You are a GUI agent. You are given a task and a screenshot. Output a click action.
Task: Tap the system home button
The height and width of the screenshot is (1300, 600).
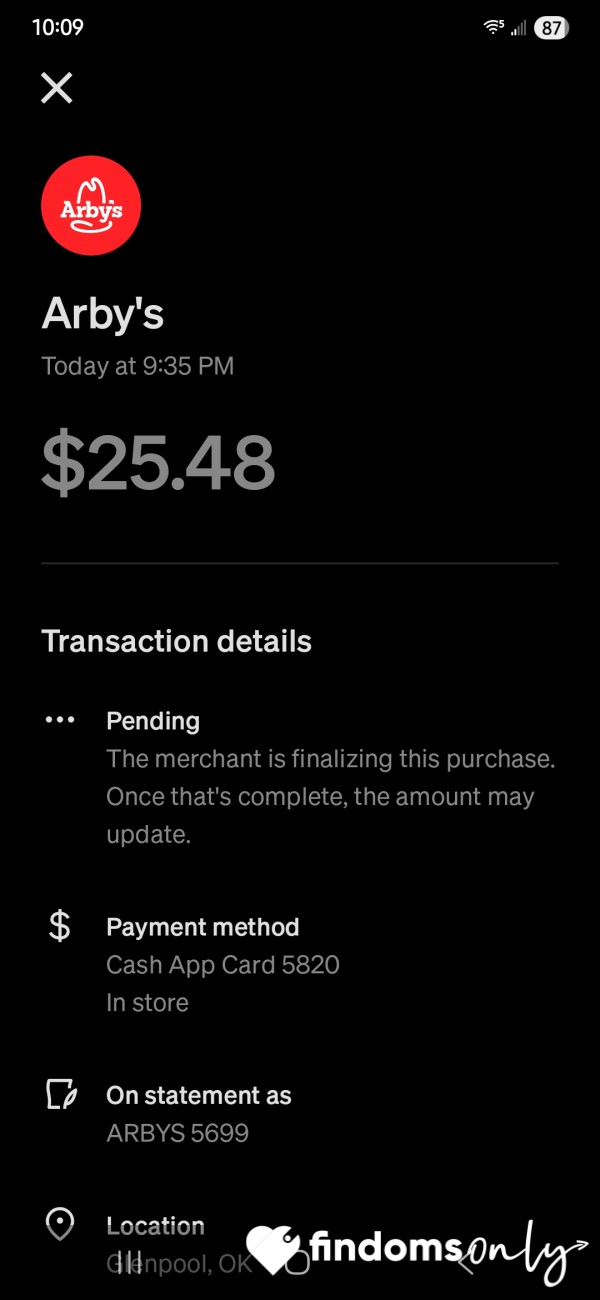pyautogui.click(x=298, y=1262)
